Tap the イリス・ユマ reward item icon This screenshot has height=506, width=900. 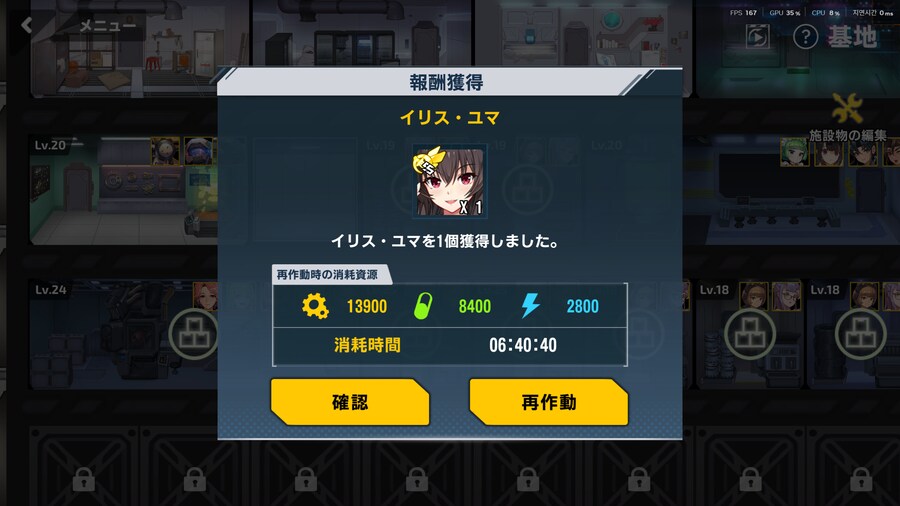pos(450,182)
